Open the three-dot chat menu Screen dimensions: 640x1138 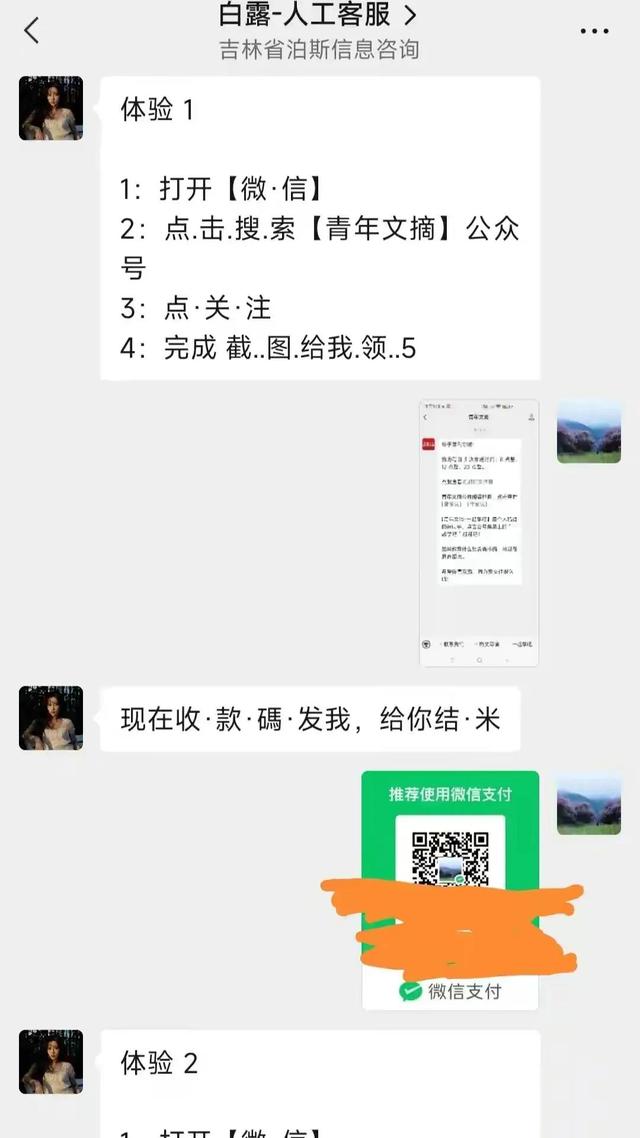click(x=594, y=31)
